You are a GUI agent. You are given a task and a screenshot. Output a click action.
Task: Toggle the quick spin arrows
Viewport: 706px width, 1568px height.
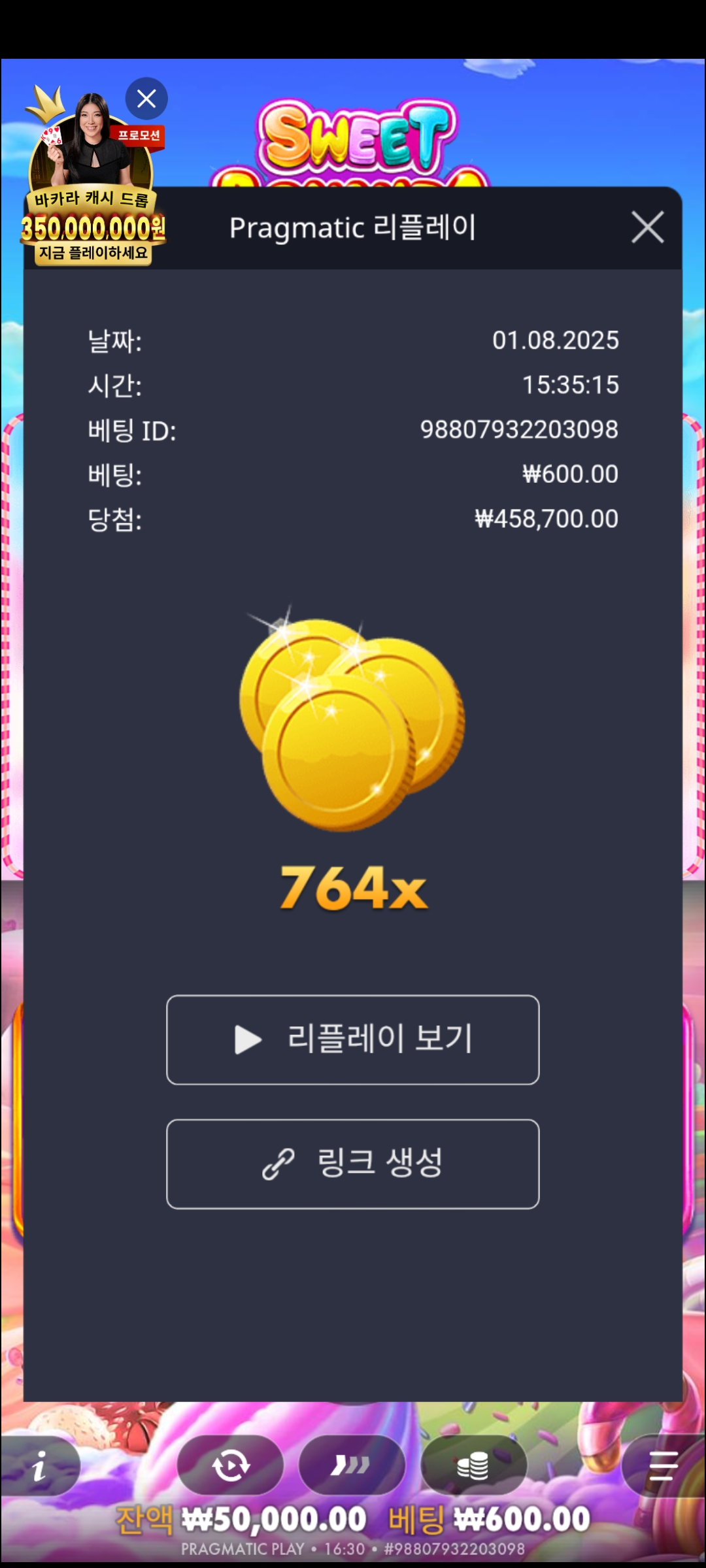point(352,1465)
